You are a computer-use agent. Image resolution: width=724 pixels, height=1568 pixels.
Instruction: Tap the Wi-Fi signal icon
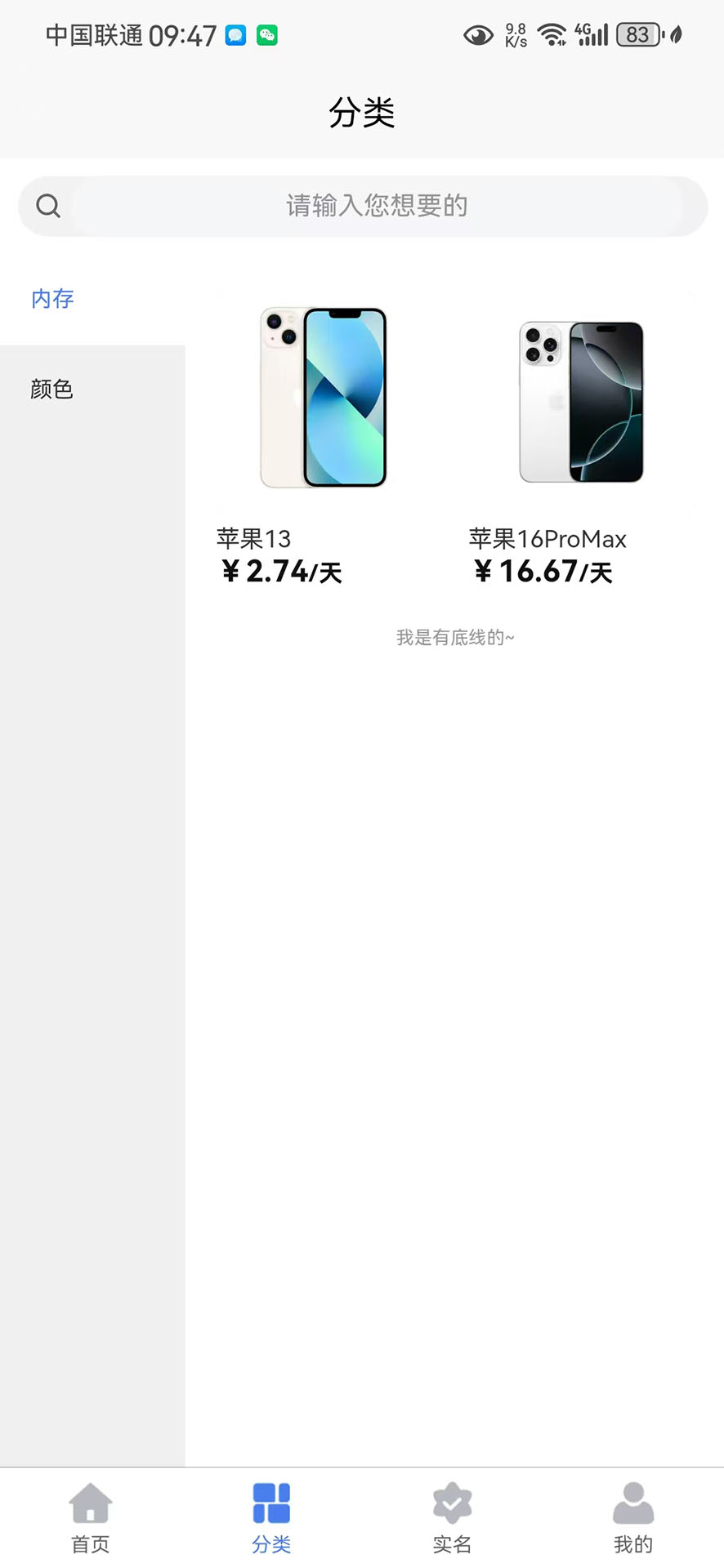tap(552, 34)
